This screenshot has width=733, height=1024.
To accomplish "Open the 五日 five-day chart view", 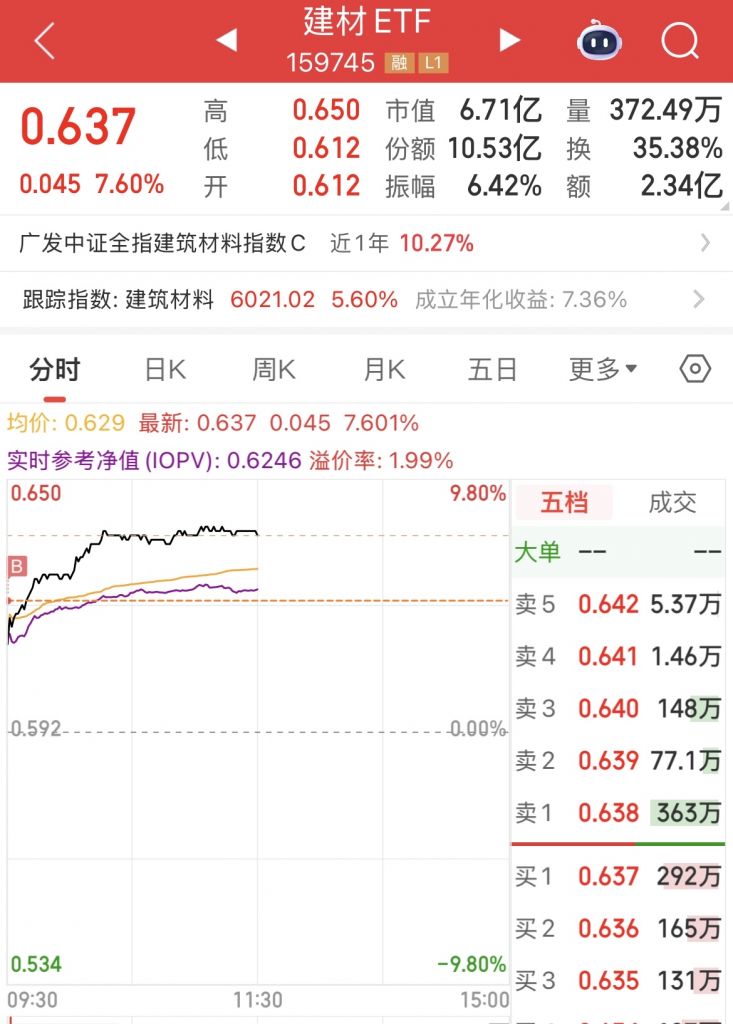I will coord(489,368).
